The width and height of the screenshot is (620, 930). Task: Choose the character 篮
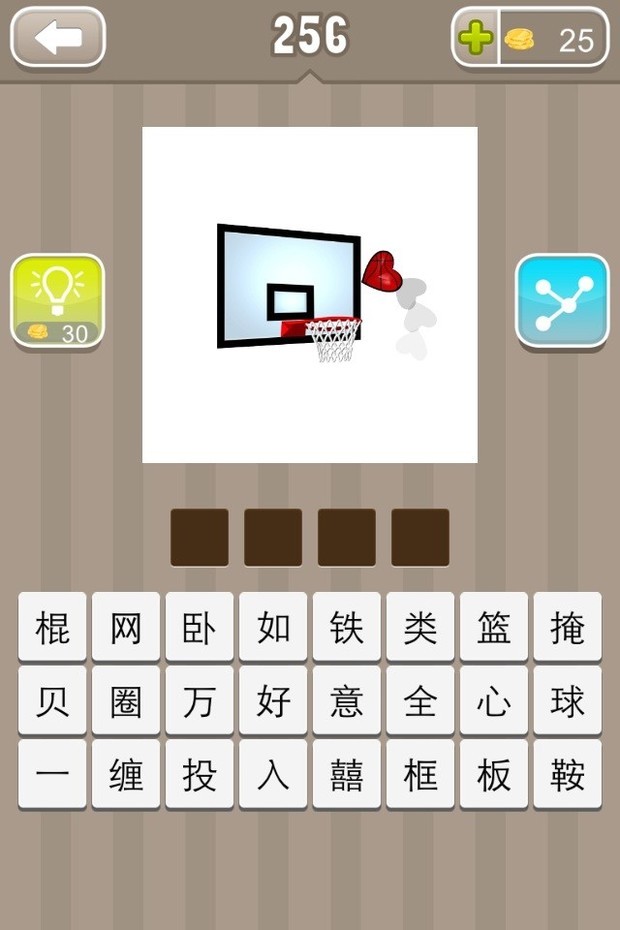click(x=494, y=627)
